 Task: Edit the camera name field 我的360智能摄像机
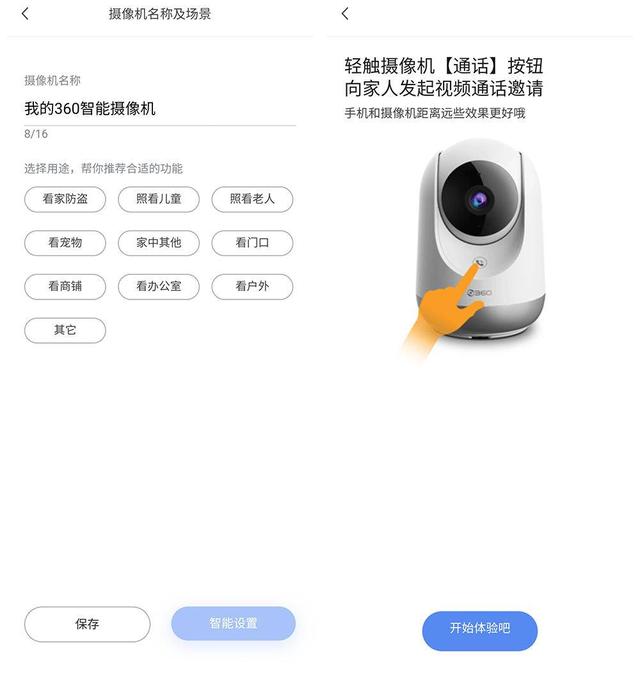[x=160, y=108]
